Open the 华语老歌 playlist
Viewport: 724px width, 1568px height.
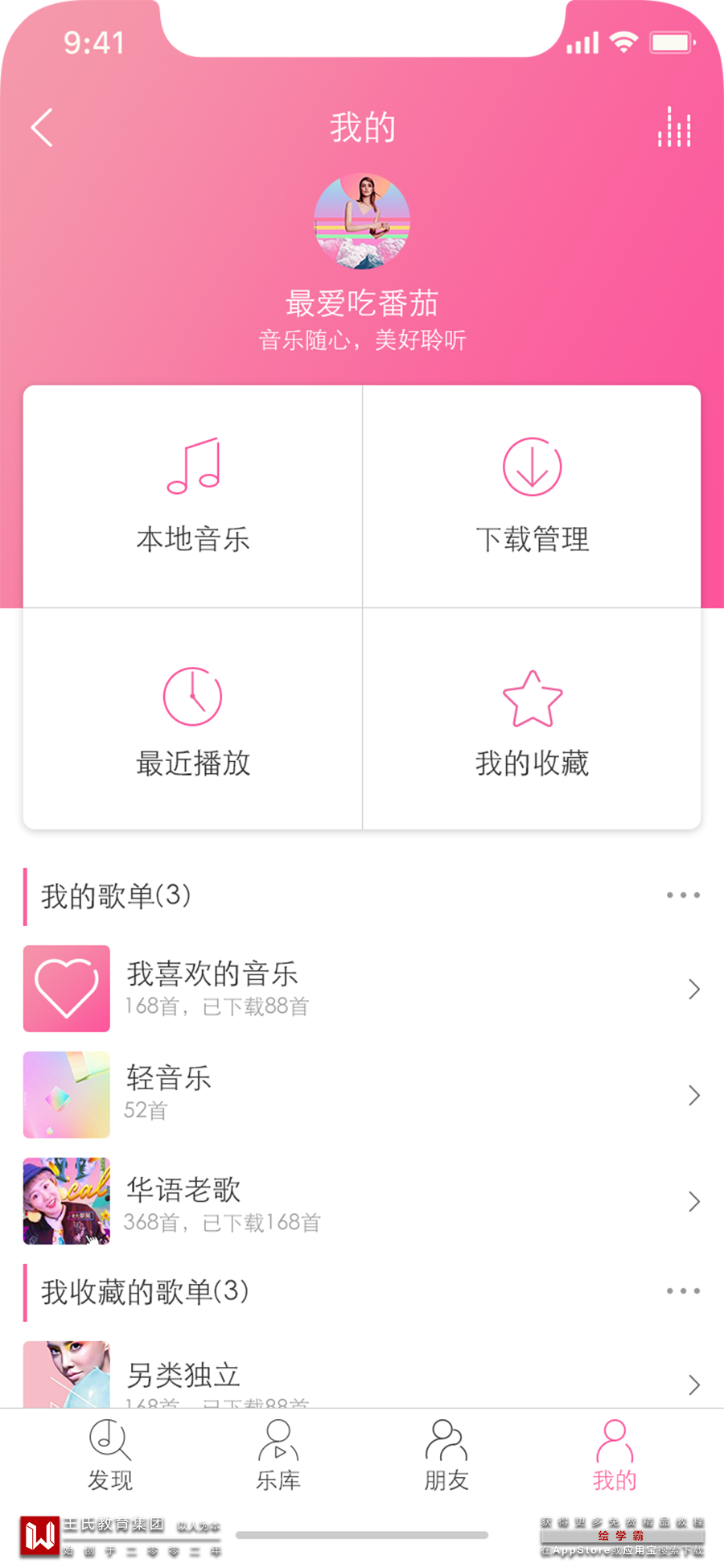[x=362, y=1201]
